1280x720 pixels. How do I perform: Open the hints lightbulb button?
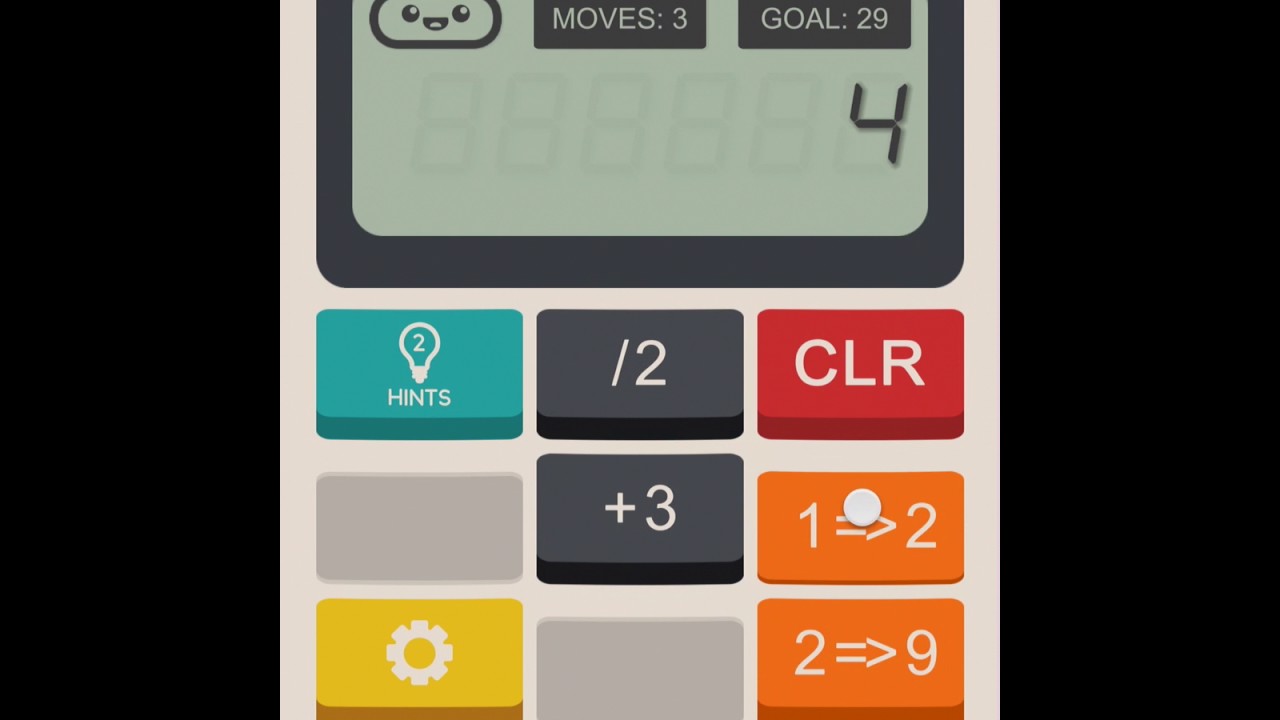419,368
